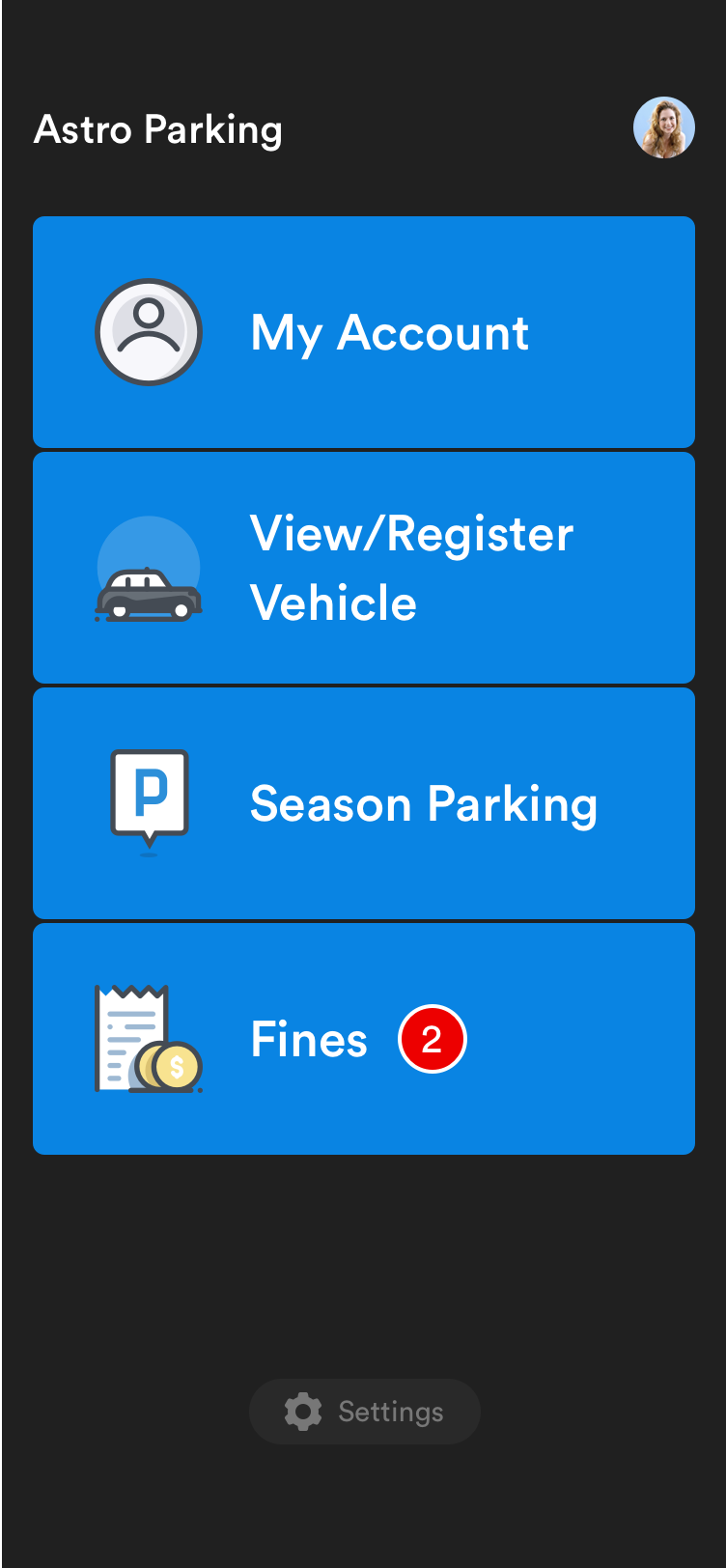Viewport: 726px width, 1568px height.
Task: View the Fines card
Action: (364, 1039)
